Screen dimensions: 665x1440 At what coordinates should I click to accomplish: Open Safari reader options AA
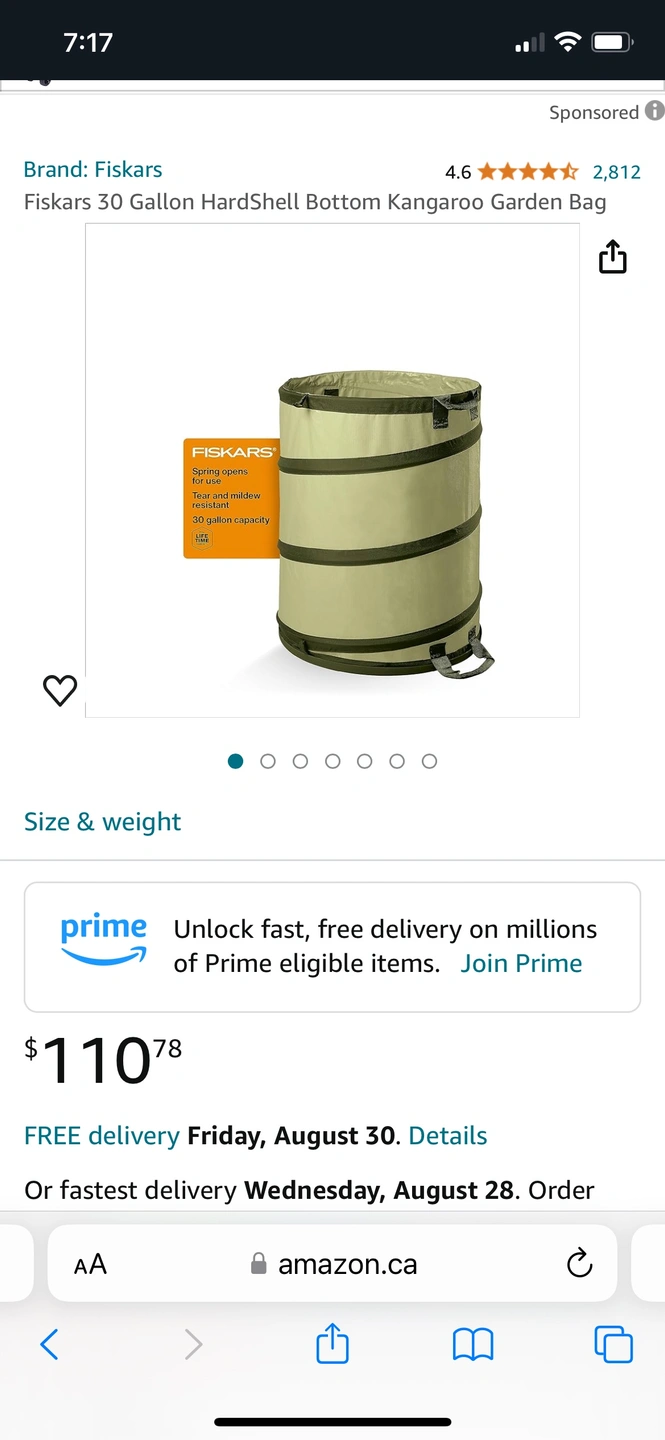click(90, 1264)
